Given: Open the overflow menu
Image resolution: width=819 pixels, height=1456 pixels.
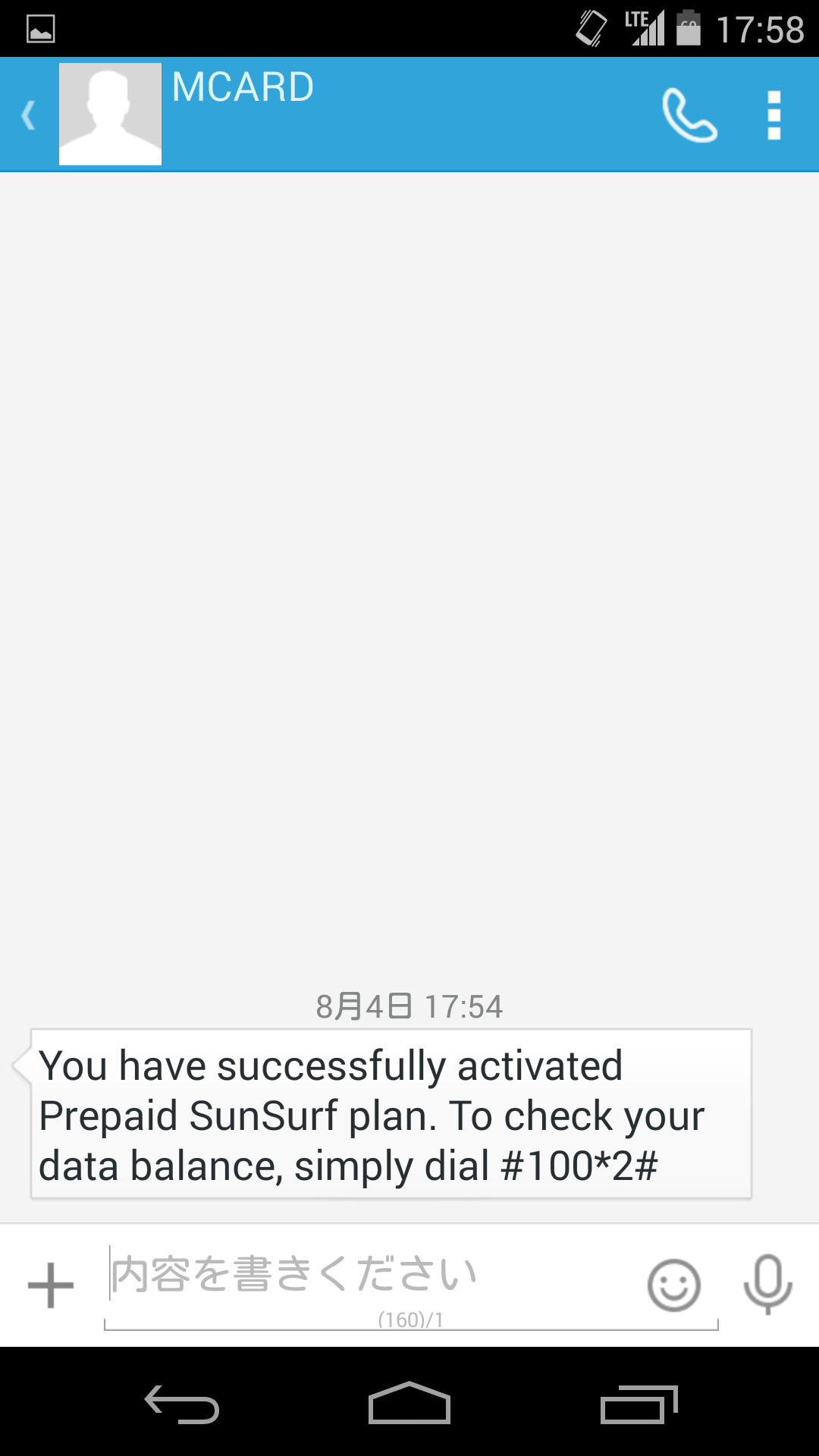Looking at the screenshot, I should [x=774, y=115].
